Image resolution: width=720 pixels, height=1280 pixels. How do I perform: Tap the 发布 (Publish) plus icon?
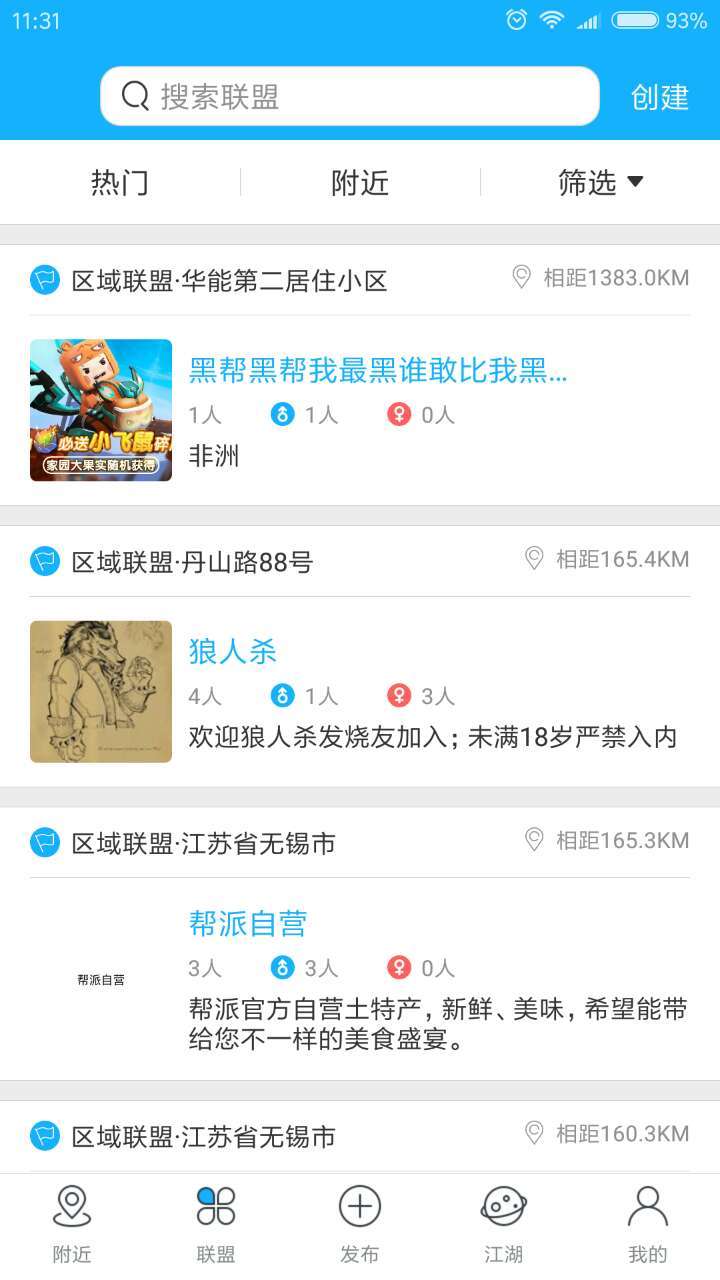pos(359,1206)
